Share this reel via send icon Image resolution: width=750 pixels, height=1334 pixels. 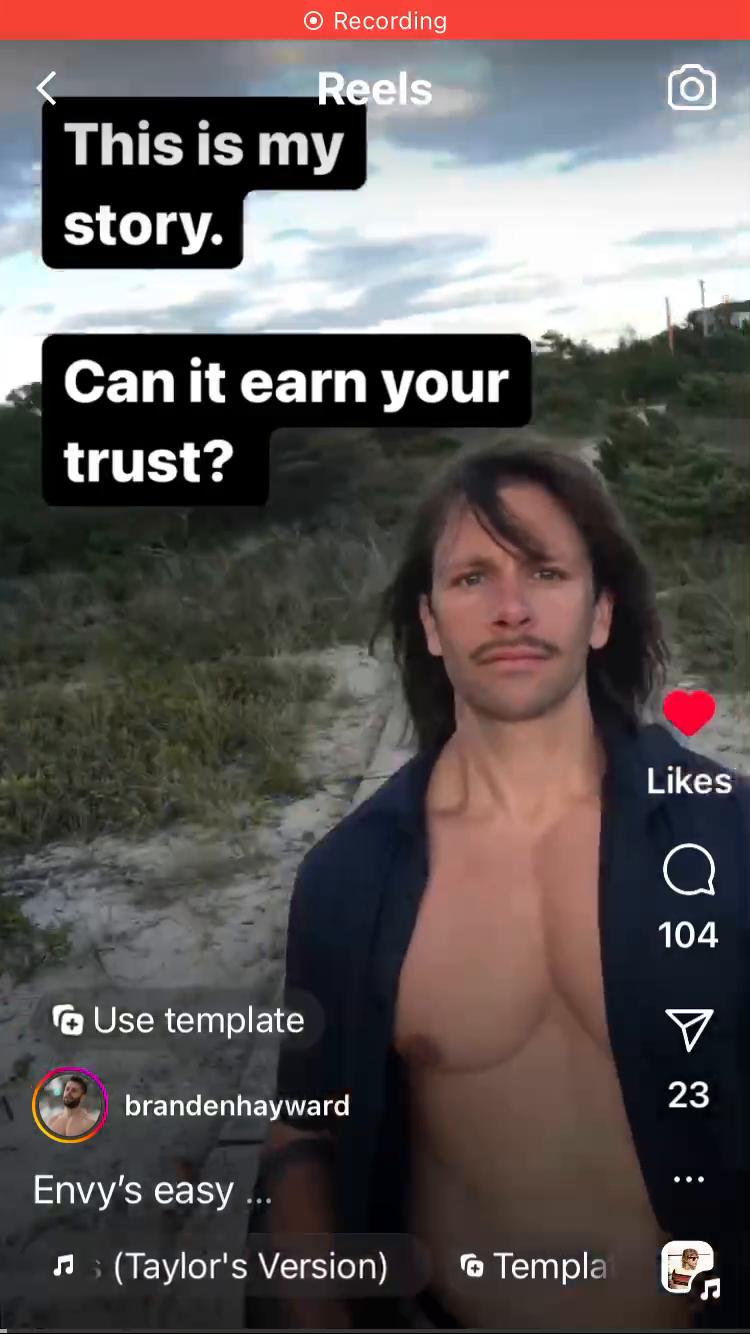689,1030
